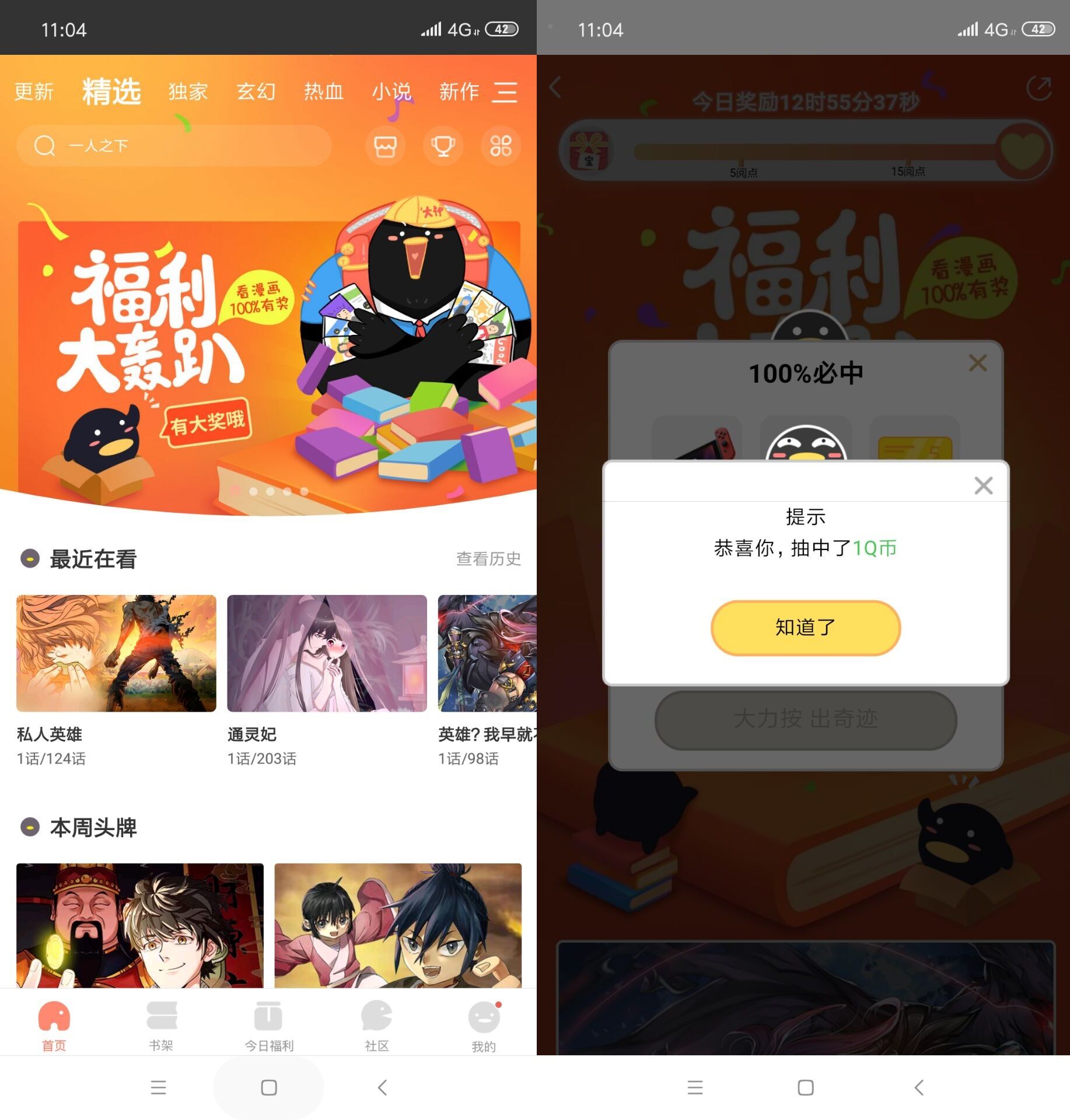
Task: Open the 新作 tab
Action: click(x=459, y=92)
